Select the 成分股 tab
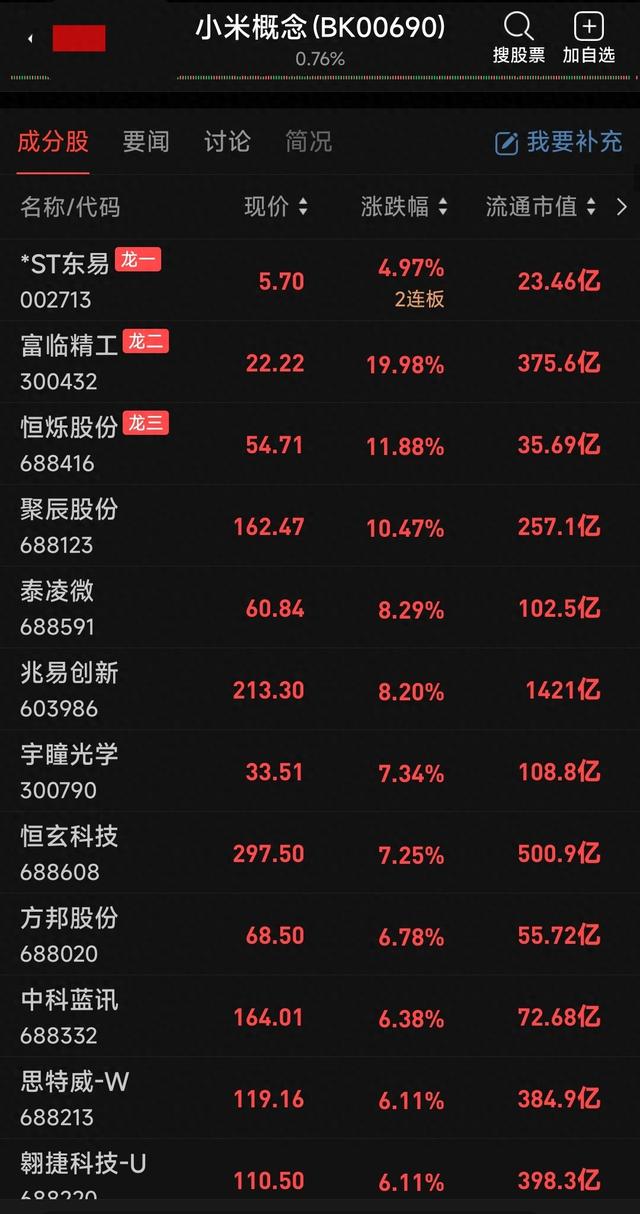The height and width of the screenshot is (1214, 640). 53,142
